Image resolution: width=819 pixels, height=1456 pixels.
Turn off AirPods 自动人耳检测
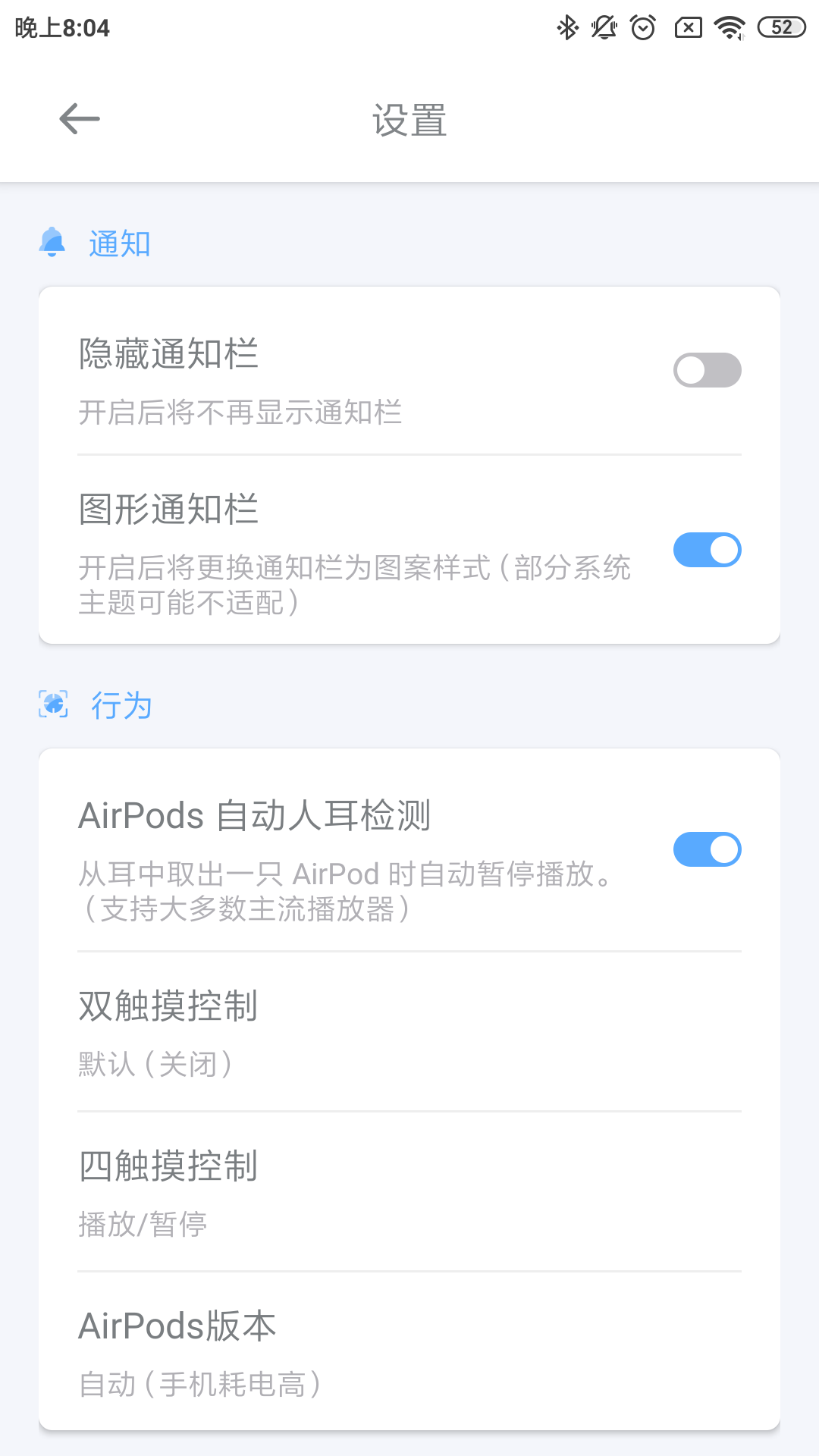pyautogui.click(x=707, y=849)
